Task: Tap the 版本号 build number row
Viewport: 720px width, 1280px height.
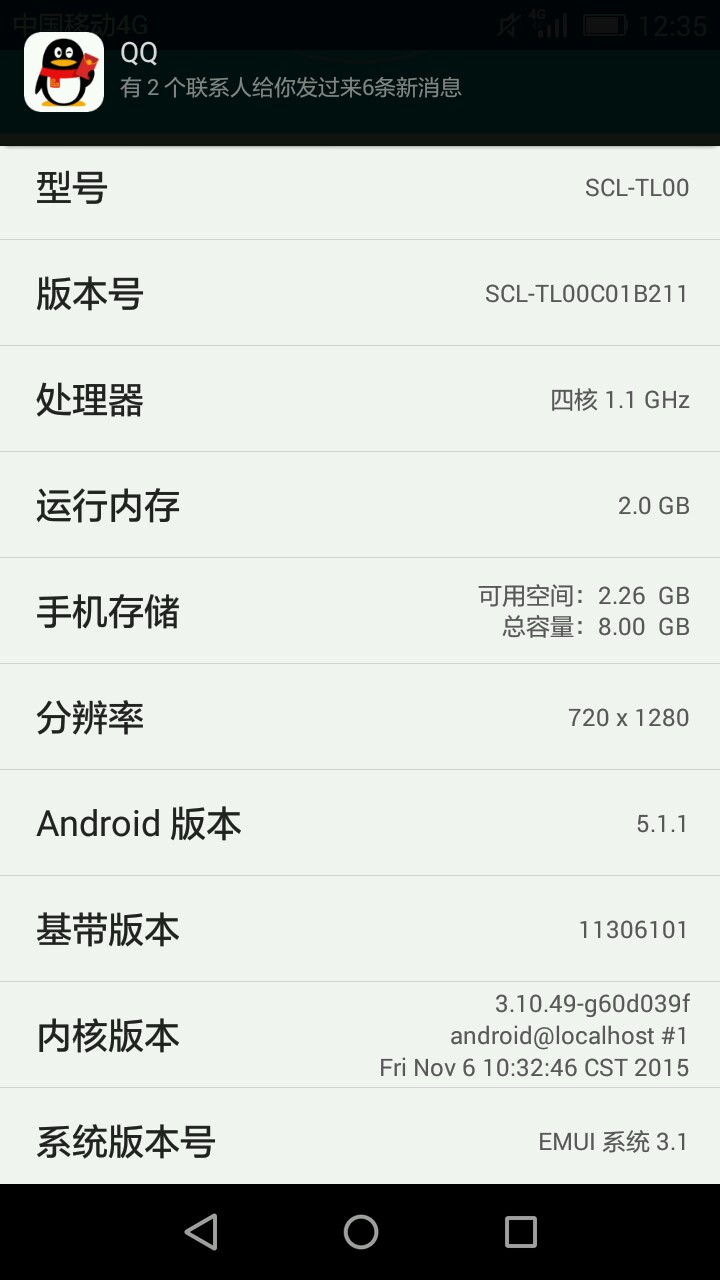Action: point(360,293)
